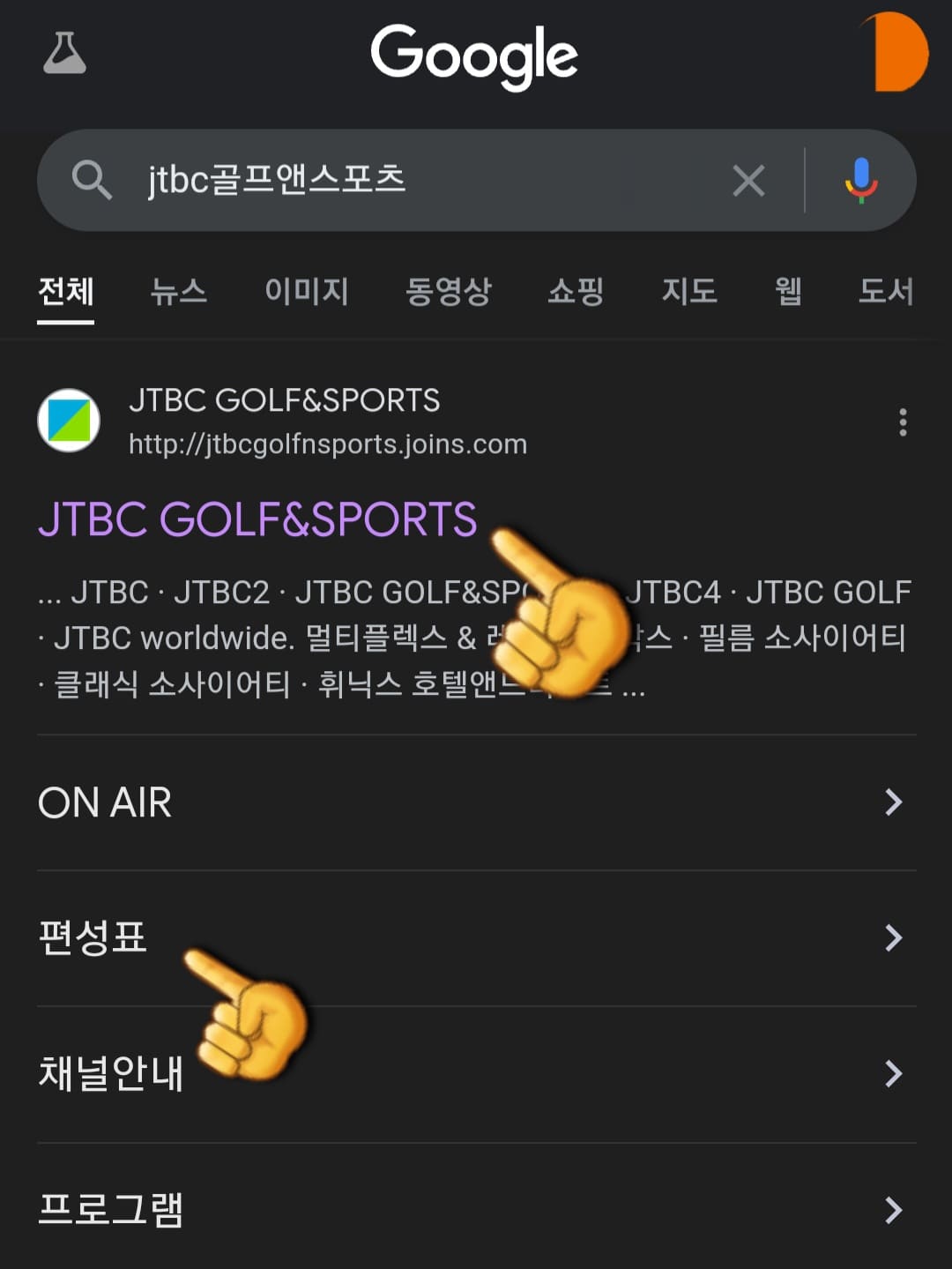Switch to the 지도 maps tab

(x=688, y=292)
